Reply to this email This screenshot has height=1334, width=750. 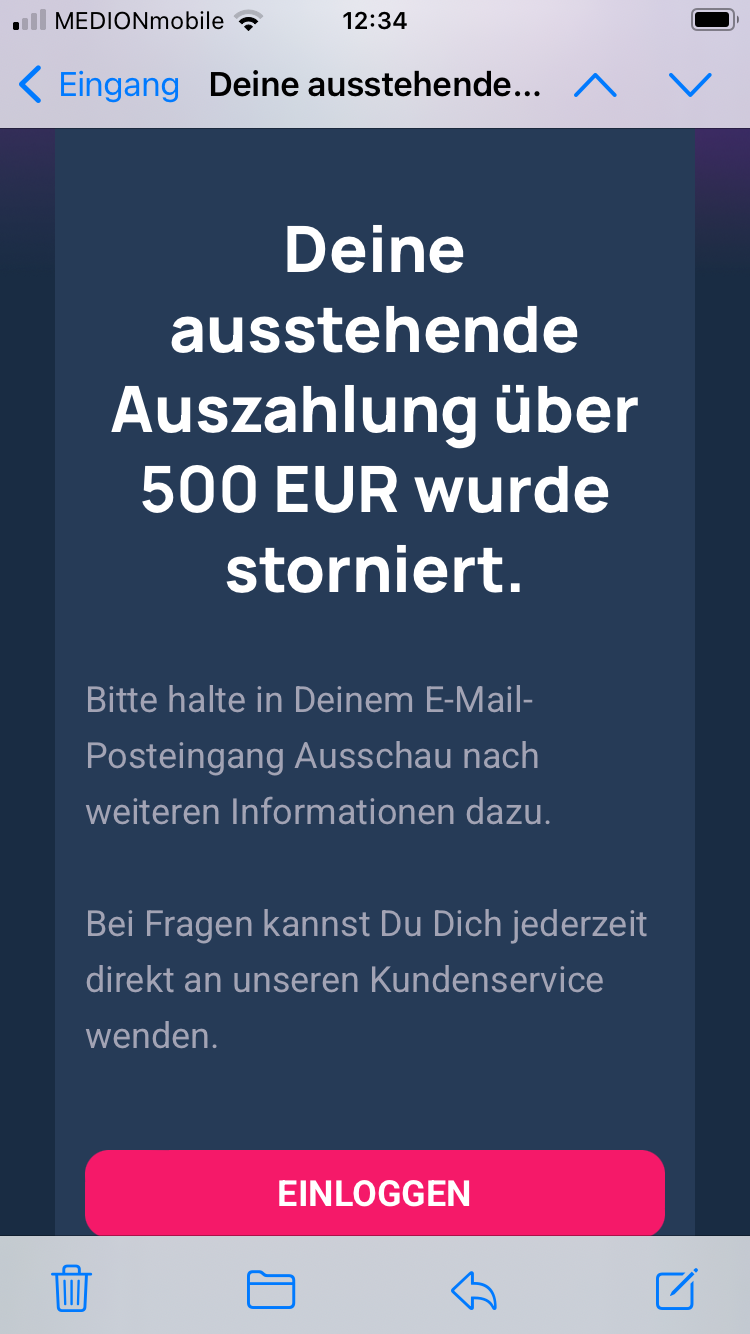point(474,1289)
